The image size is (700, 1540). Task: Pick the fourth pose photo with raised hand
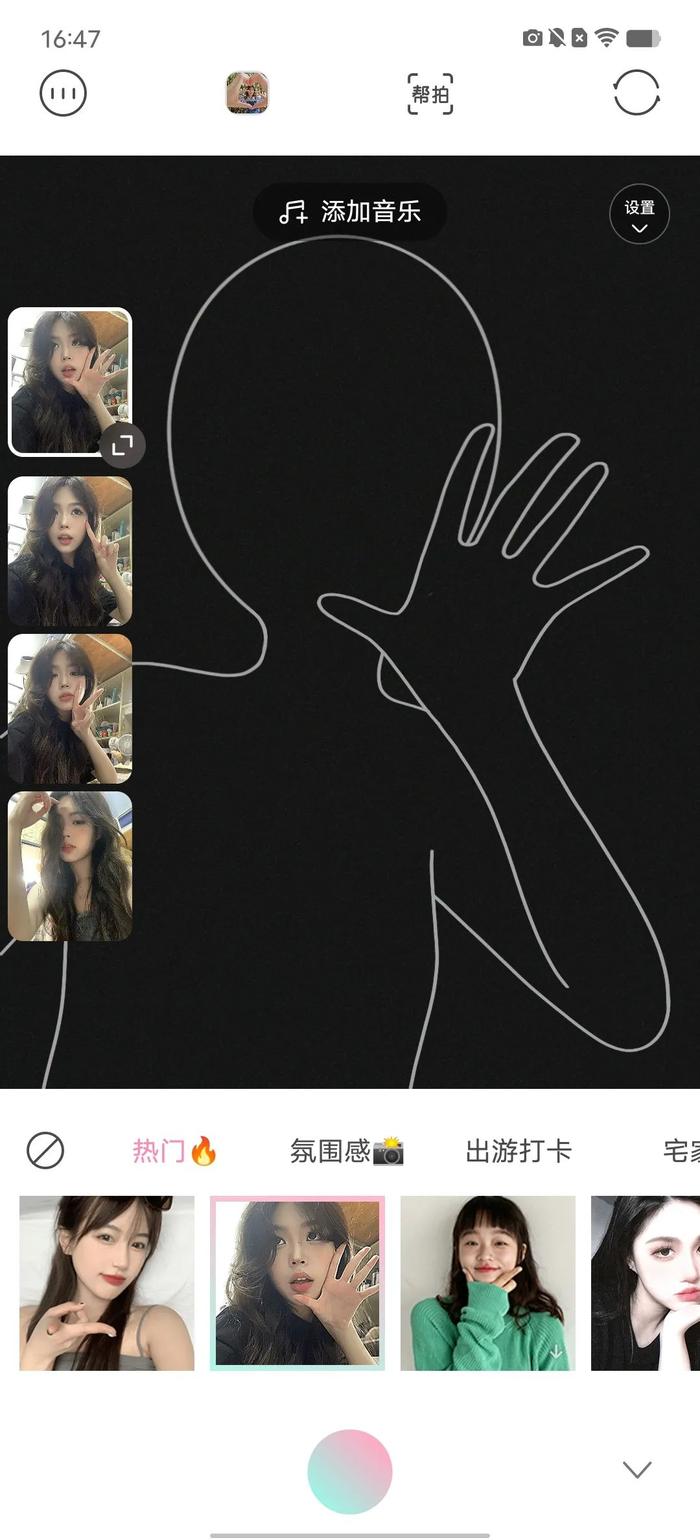pos(70,866)
